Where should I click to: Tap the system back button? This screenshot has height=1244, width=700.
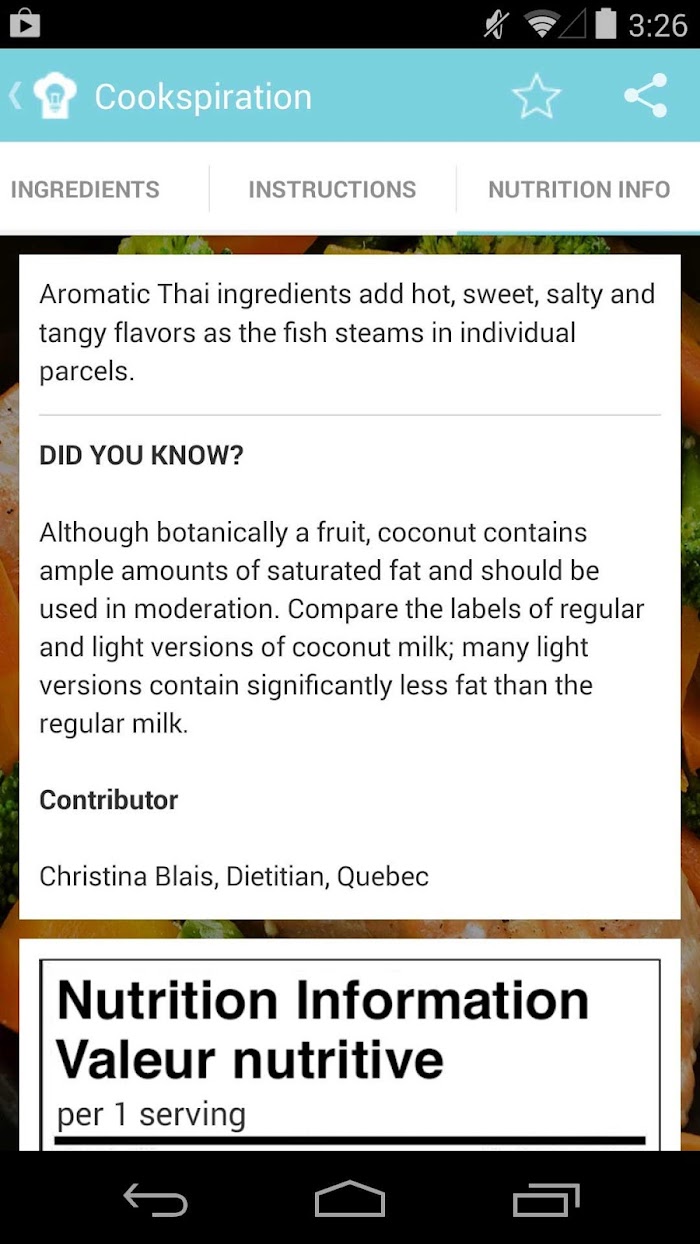tap(155, 1198)
